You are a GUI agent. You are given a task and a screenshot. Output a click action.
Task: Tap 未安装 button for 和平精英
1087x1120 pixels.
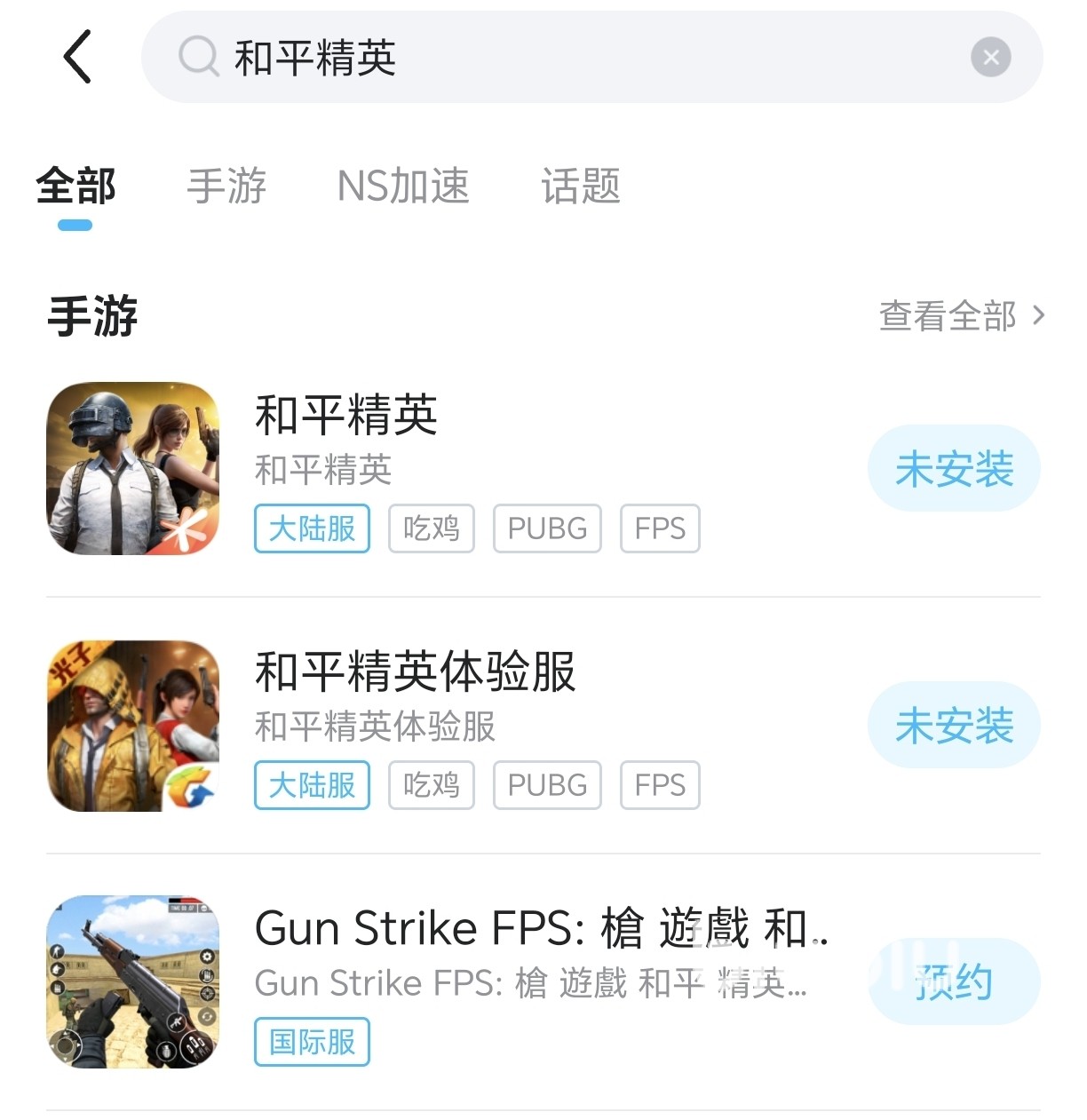point(954,469)
